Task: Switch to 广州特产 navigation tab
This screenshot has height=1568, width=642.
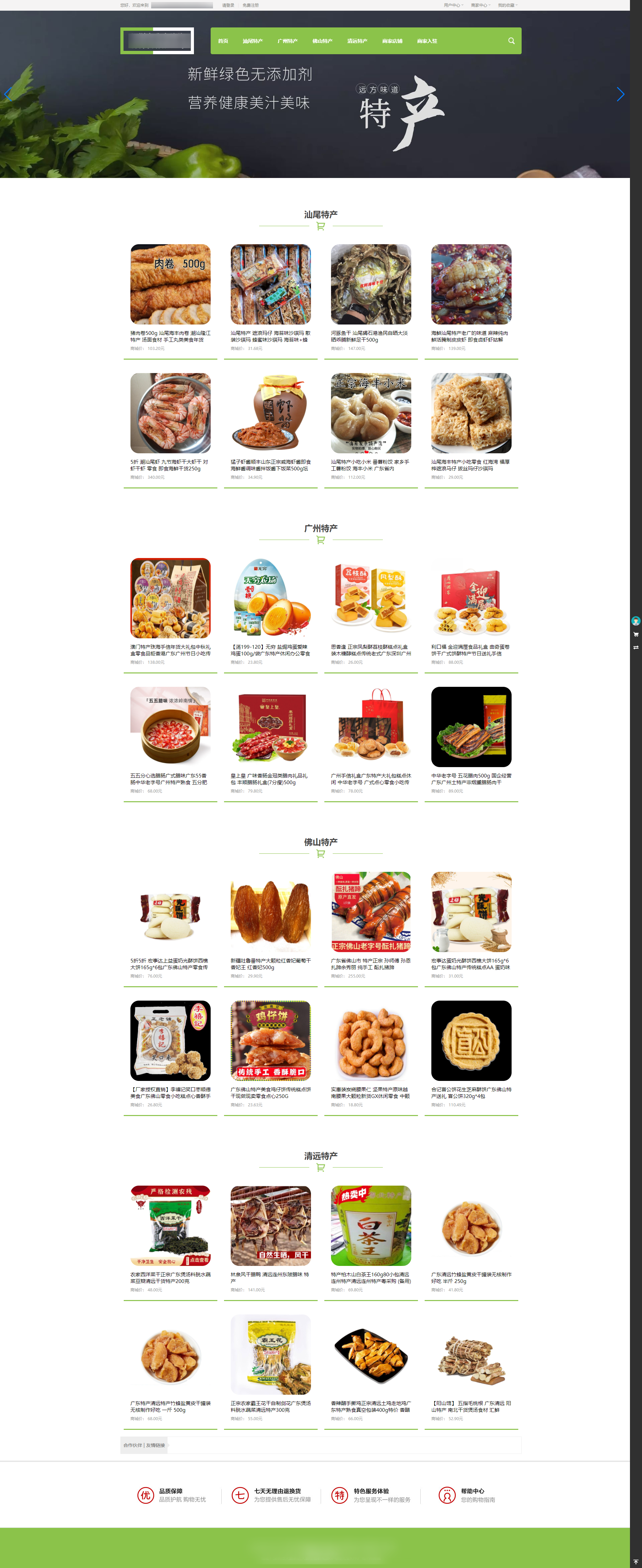Action: [x=287, y=41]
